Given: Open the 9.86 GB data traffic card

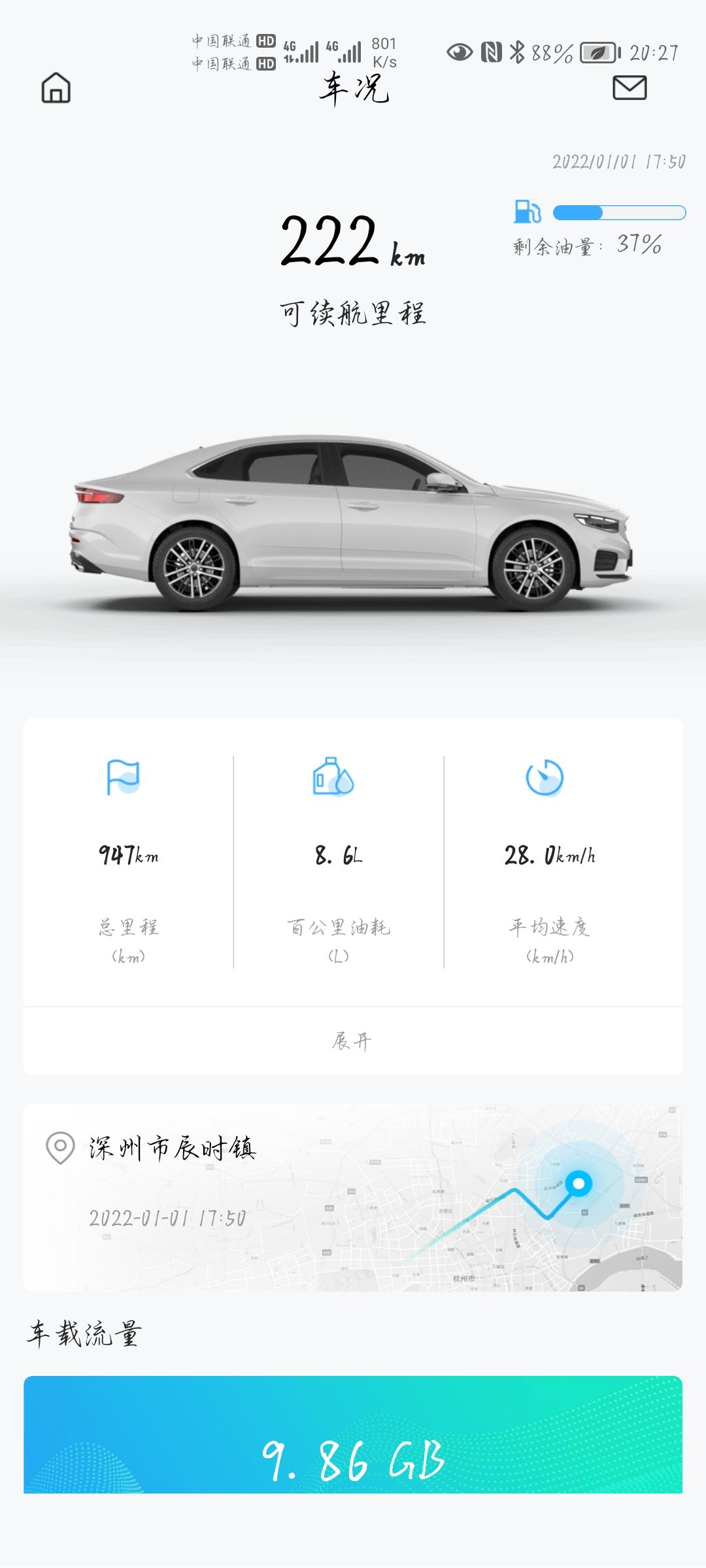Looking at the screenshot, I should point(352,1435).
